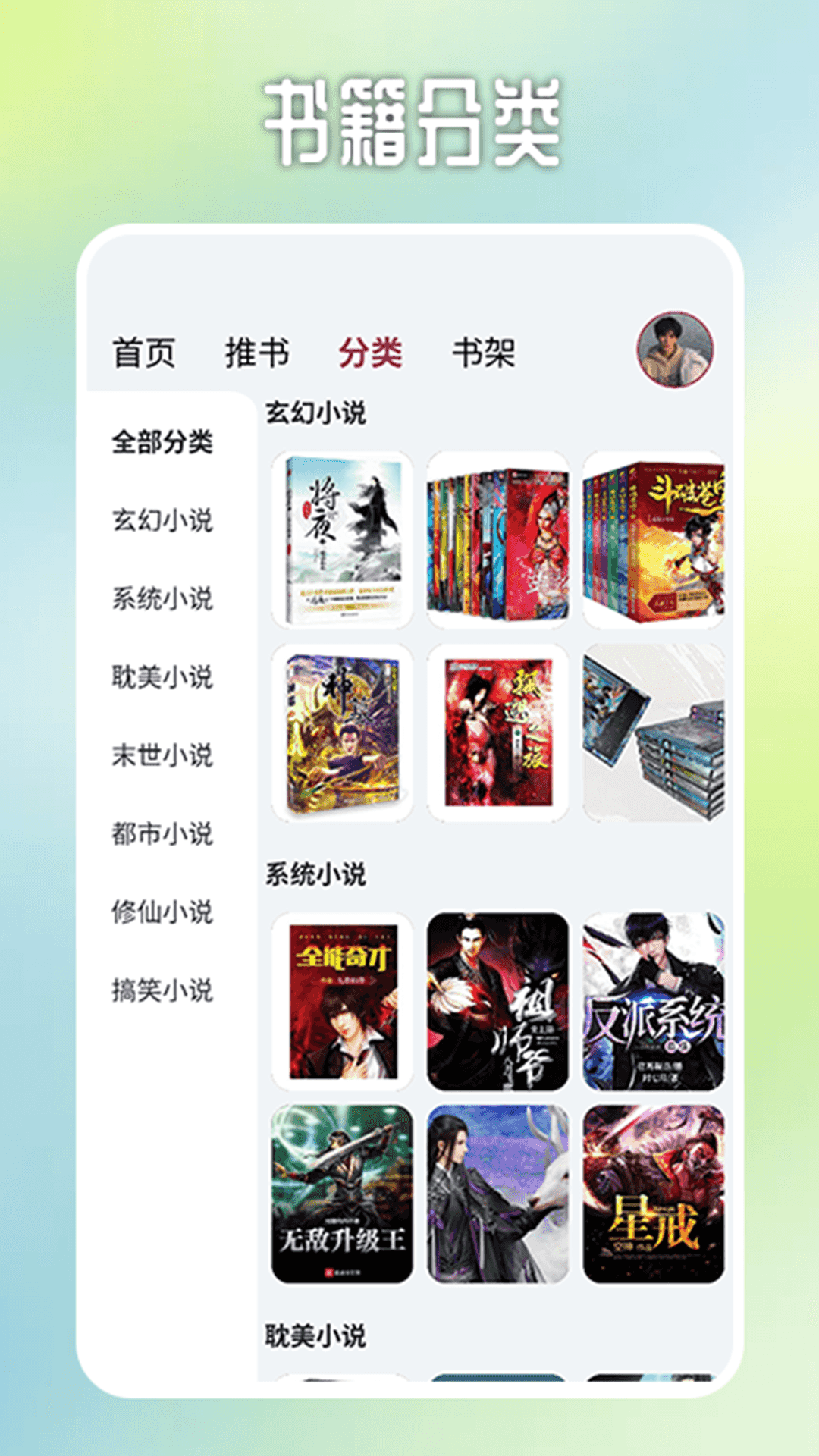Viewport: 819px width, 1456px height.
Task: Select the 耽美小说 sidebar entry
Action: (x=162, y=678)
